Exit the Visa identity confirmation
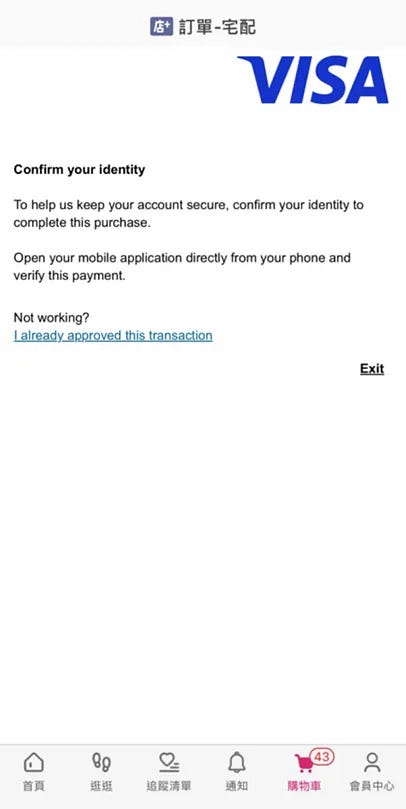406x809 pixels. point(372,368)
